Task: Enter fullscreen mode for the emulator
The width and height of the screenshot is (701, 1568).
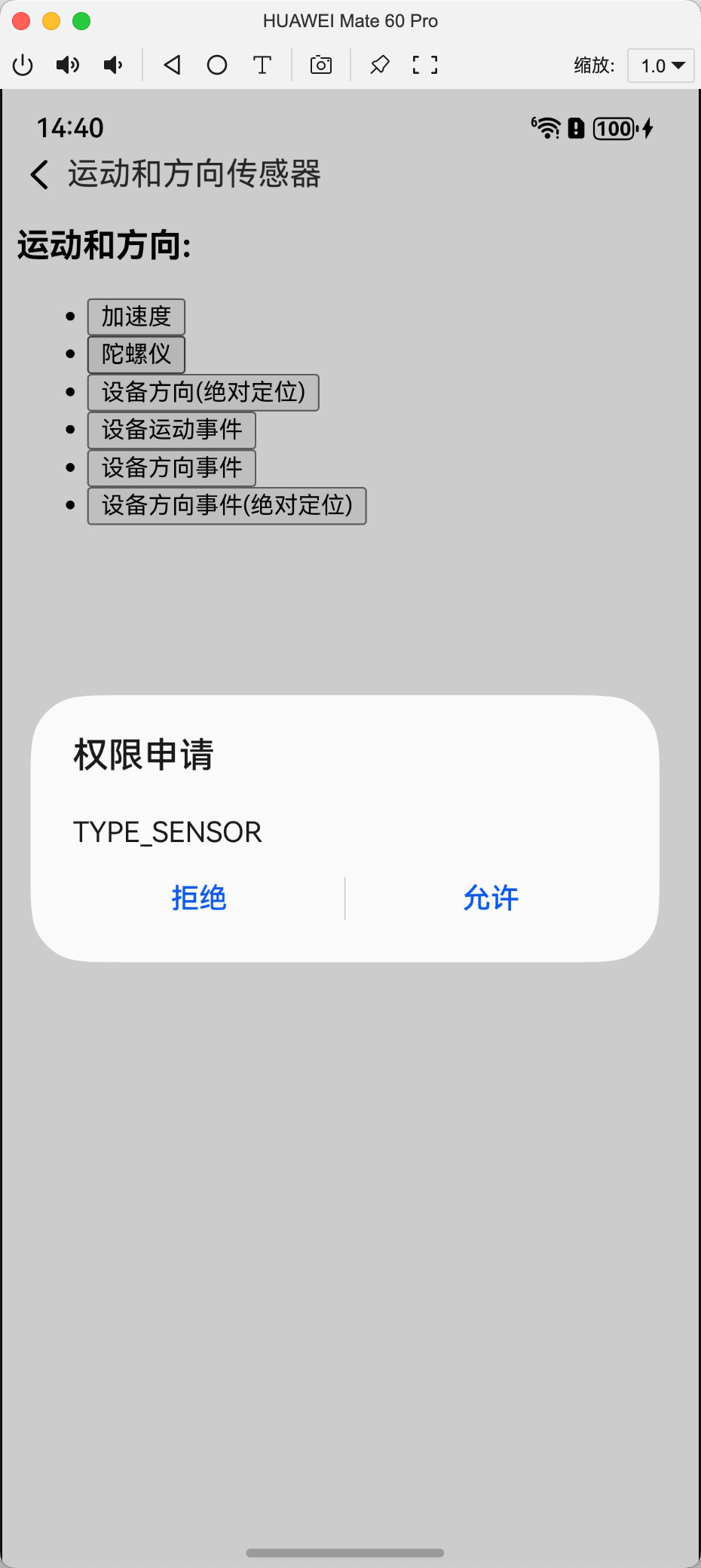Action: pyautogui.click(x=425, y=66)
